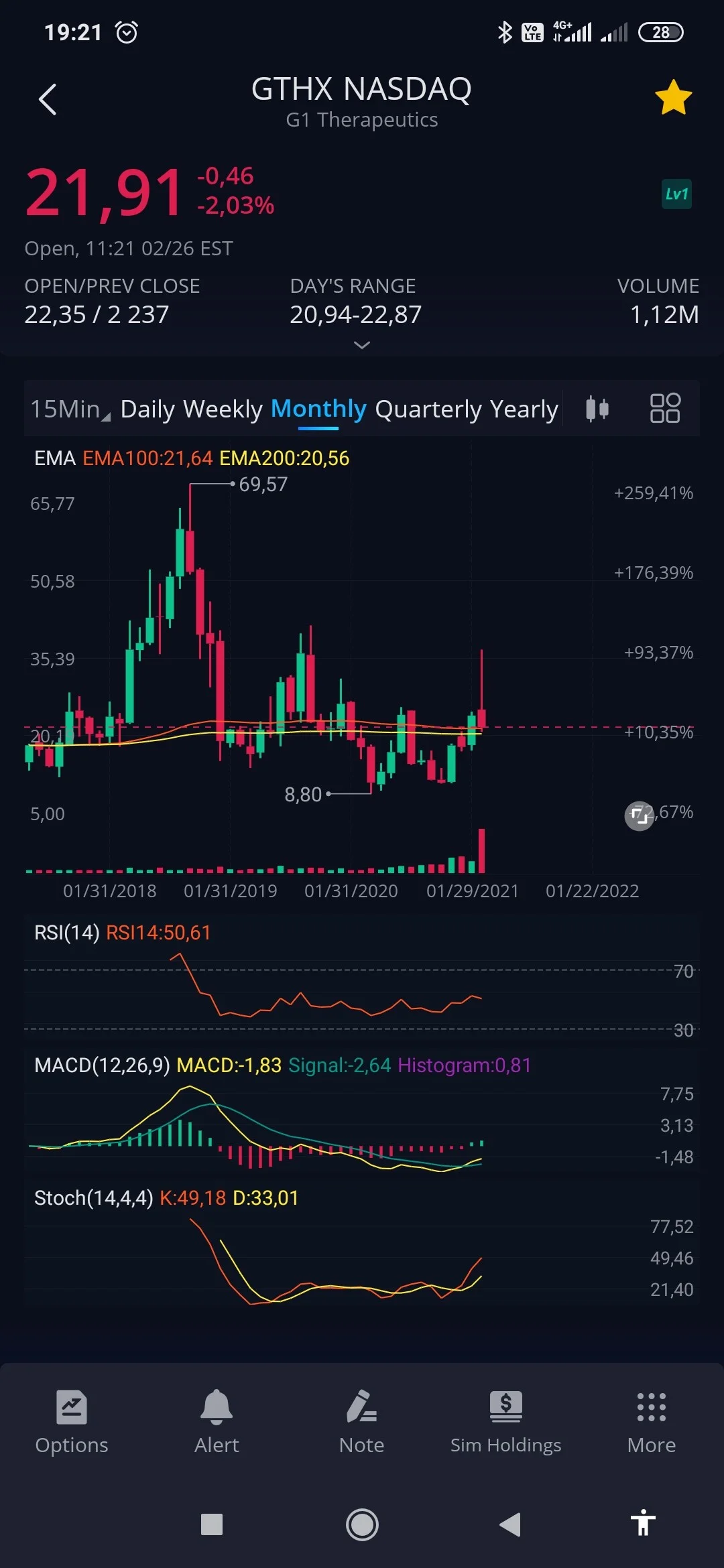This screenshot has height=1568, width=724.
Task: Tap the system home button
Action: [x=362, y=1525]
